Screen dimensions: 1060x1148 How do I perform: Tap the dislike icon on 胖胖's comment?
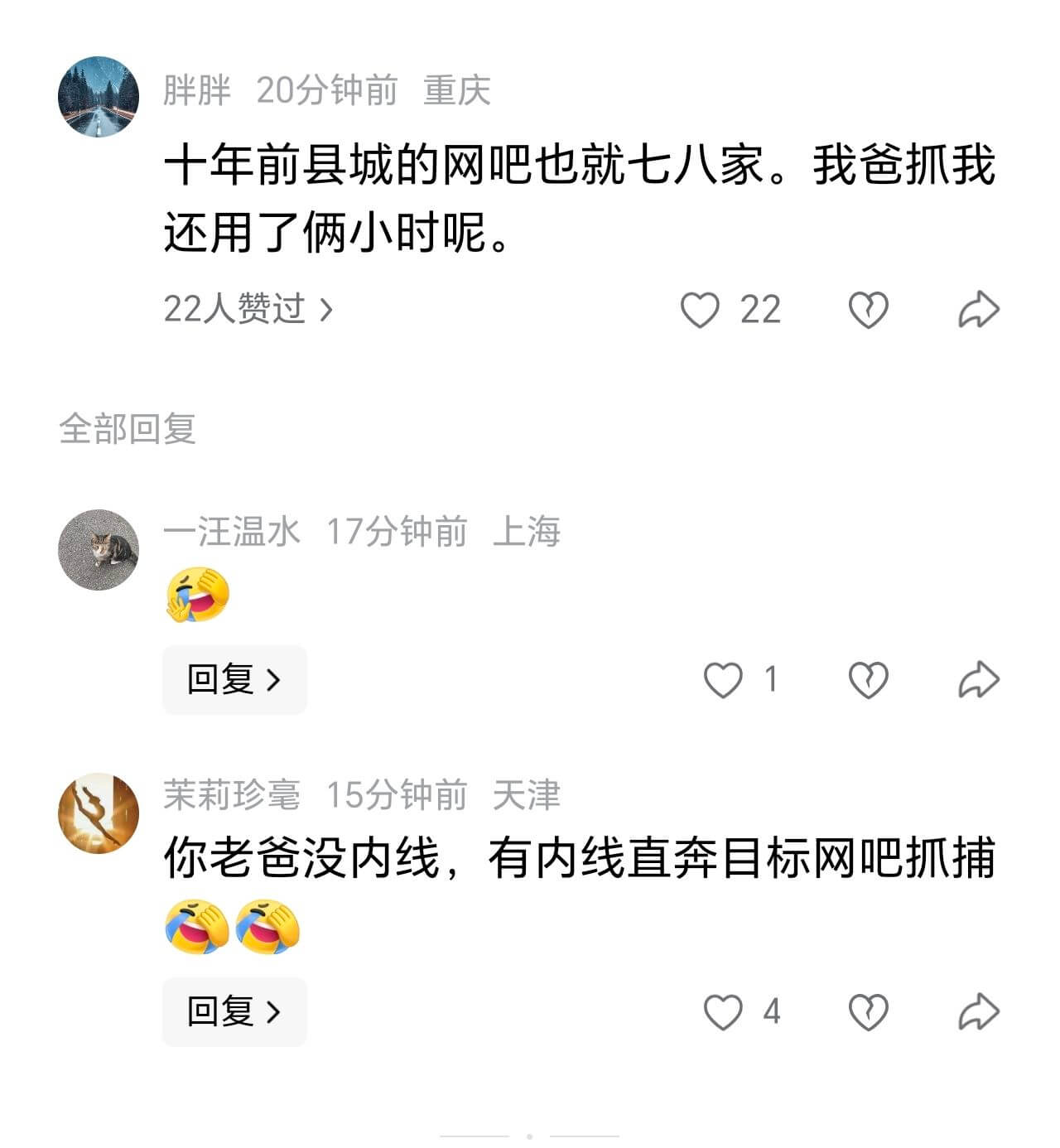pos(866,309)
